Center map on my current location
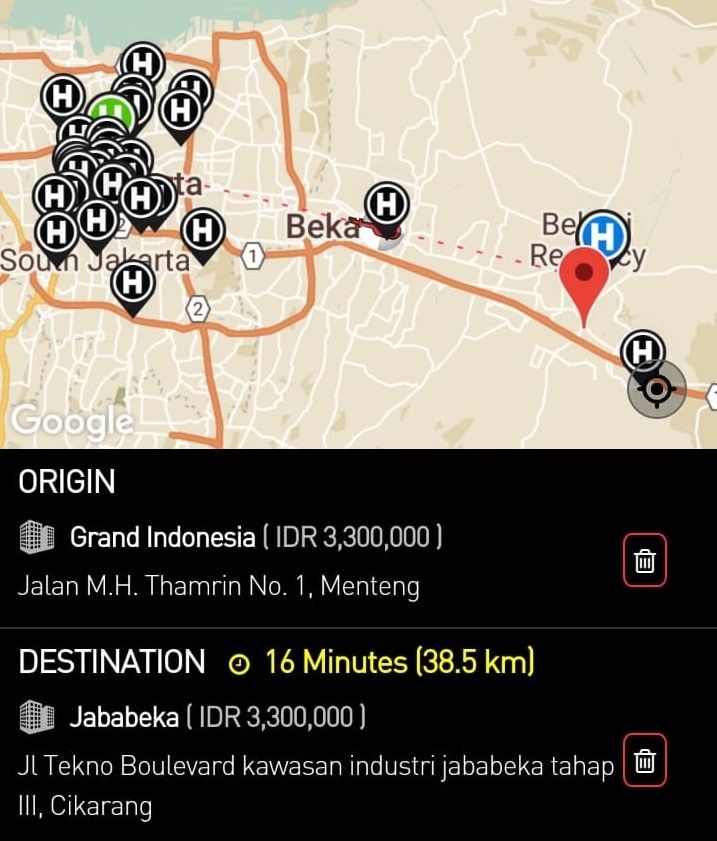 point(657,388)
